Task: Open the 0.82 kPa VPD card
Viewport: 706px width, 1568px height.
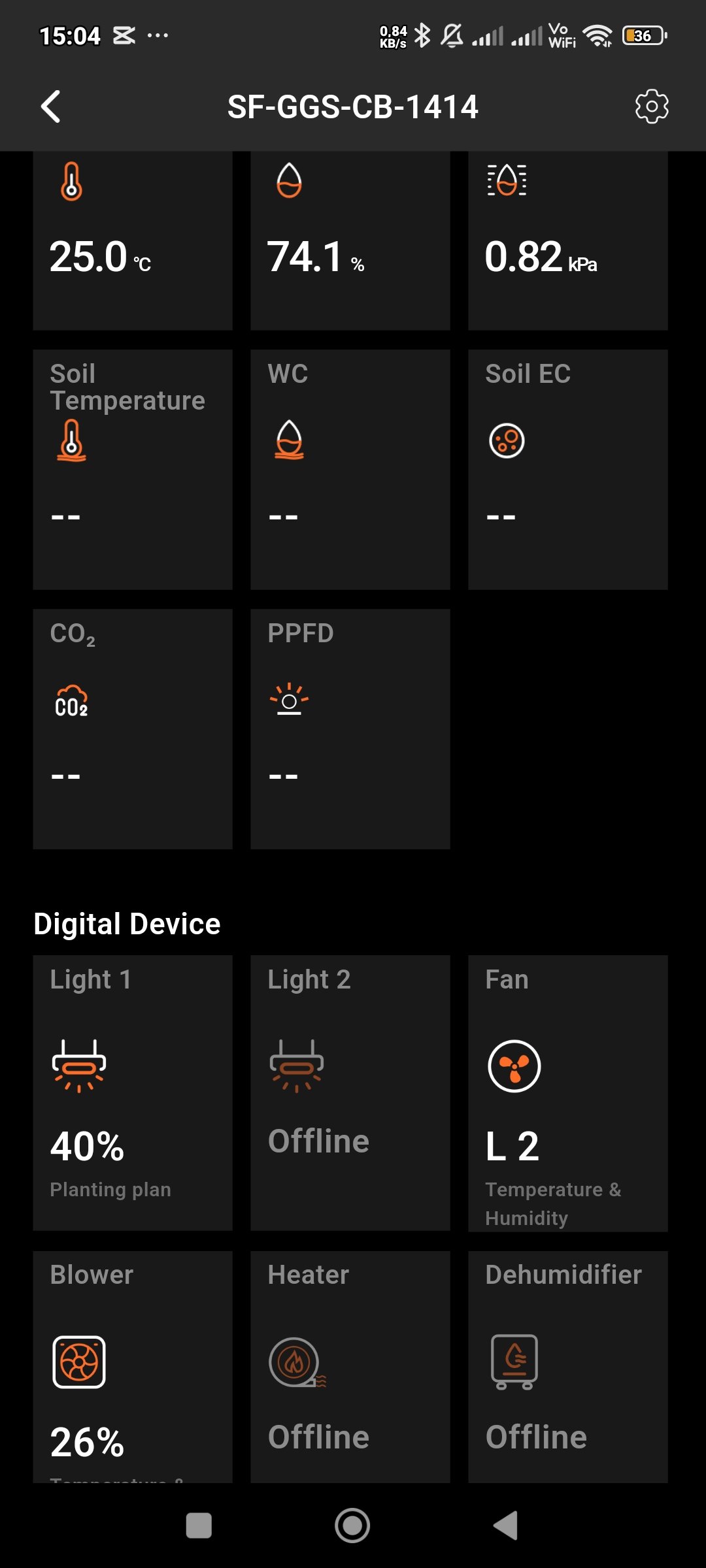Action: pos(567,240)
